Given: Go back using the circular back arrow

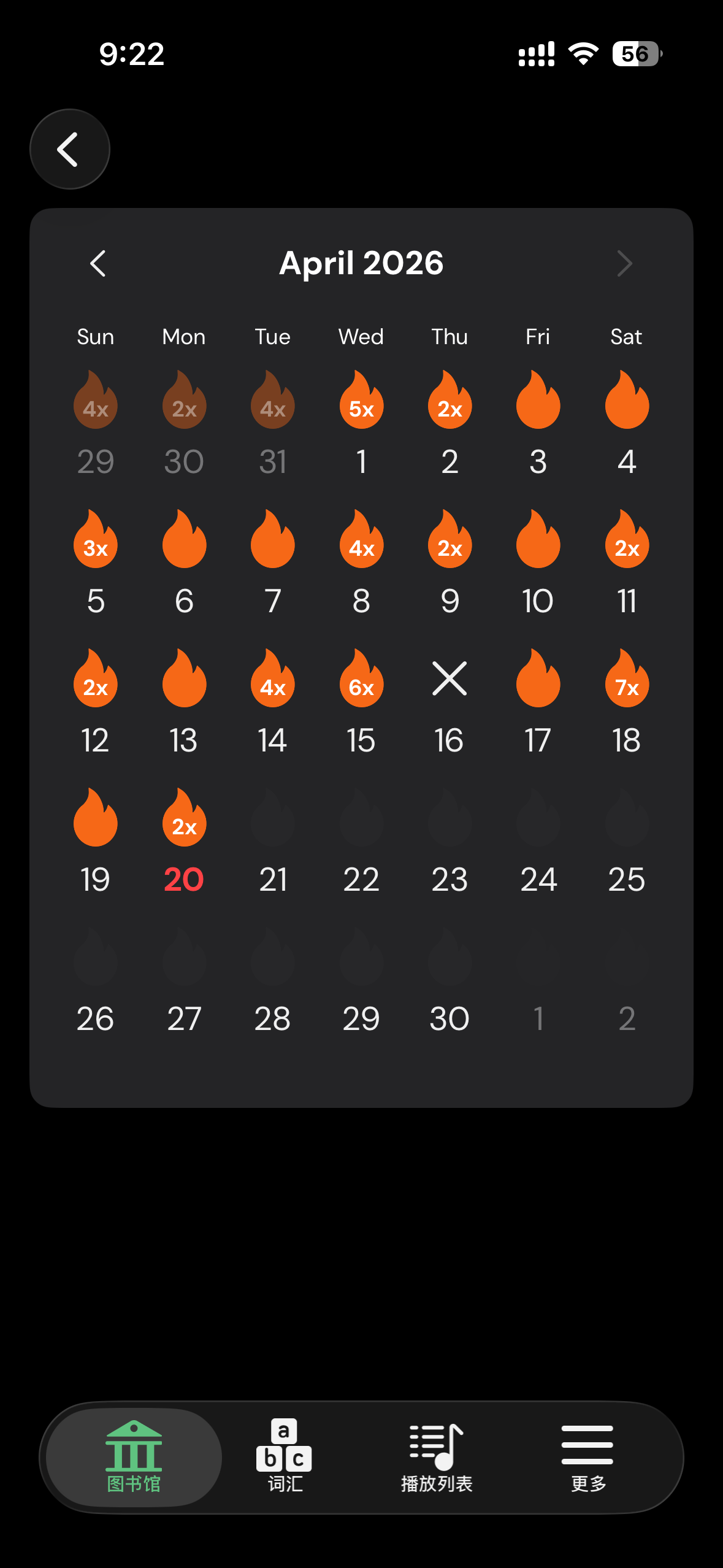Looking at the screenshot, I should point(70,149).
